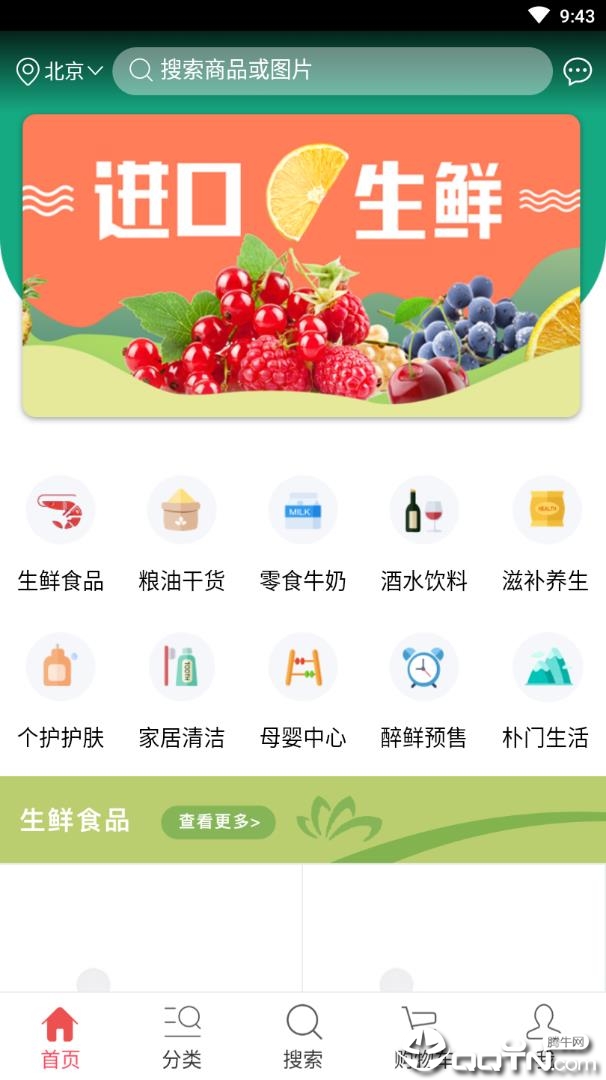Switch to the 分类 tab
The height and width of the screenshot is (1080, 606).
pos(182,1037)
